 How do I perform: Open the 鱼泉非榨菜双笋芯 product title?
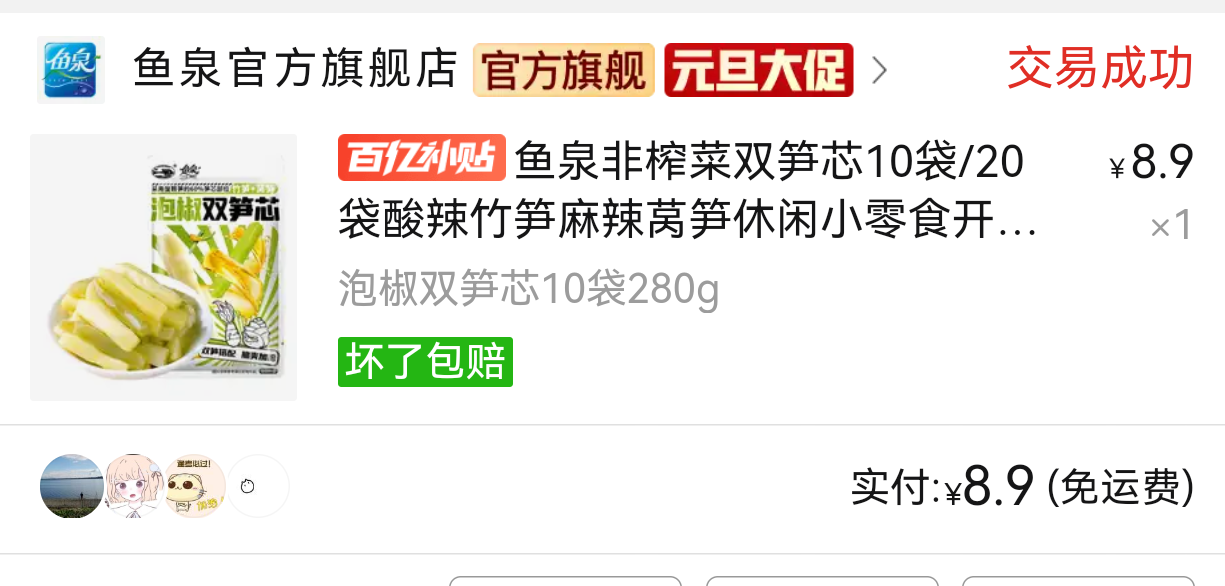(x=686, y=191)
